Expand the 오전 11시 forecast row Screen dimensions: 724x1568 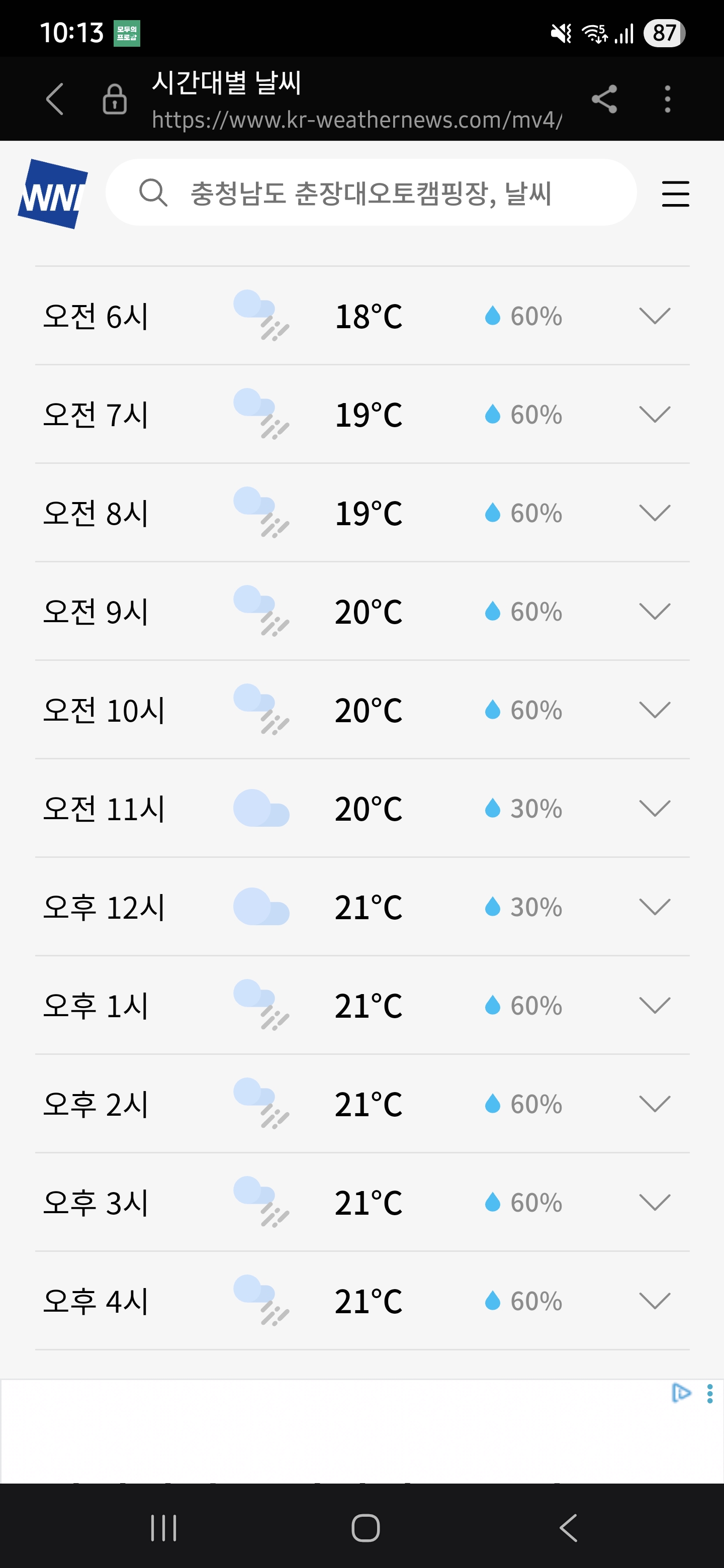pos(655,808)
